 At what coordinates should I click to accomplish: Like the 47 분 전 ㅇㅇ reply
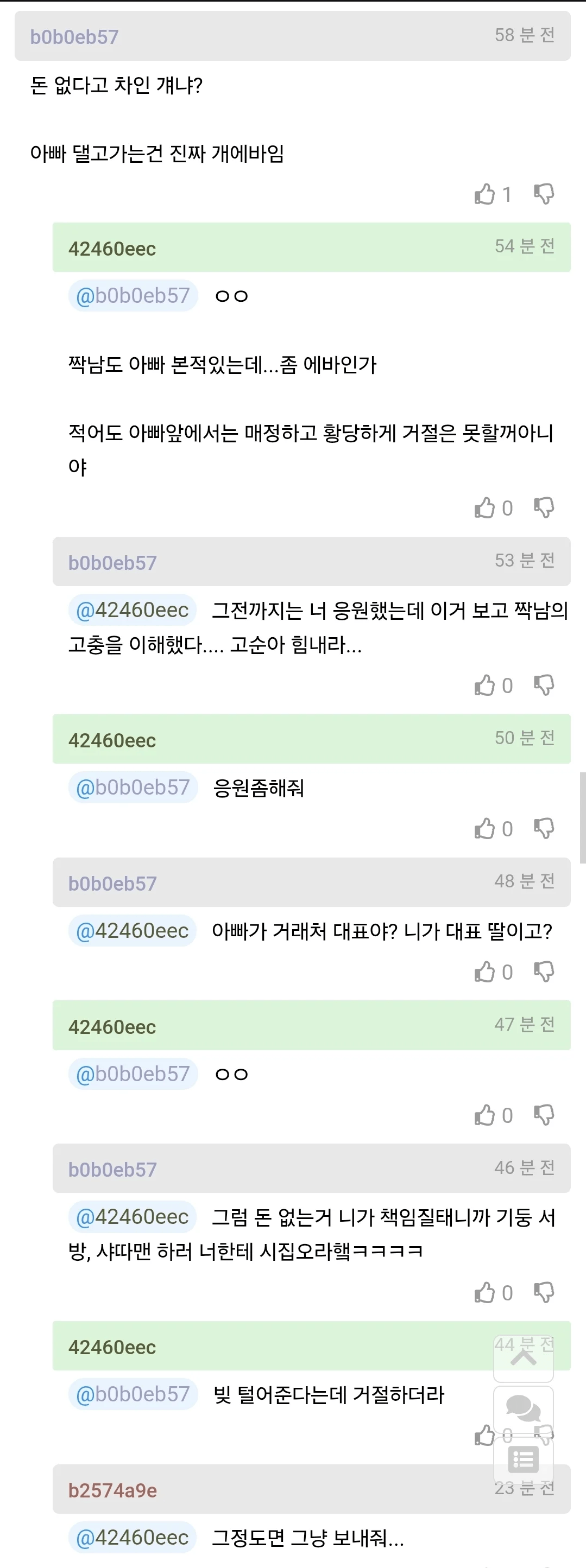[485, 1115]
